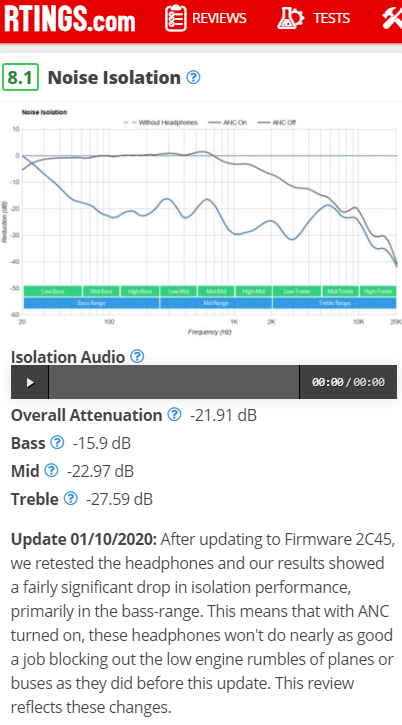This screenshot has width=402, height=725.
Task: Show help for Isolation Audio
Action: click(x=137, y=356)
